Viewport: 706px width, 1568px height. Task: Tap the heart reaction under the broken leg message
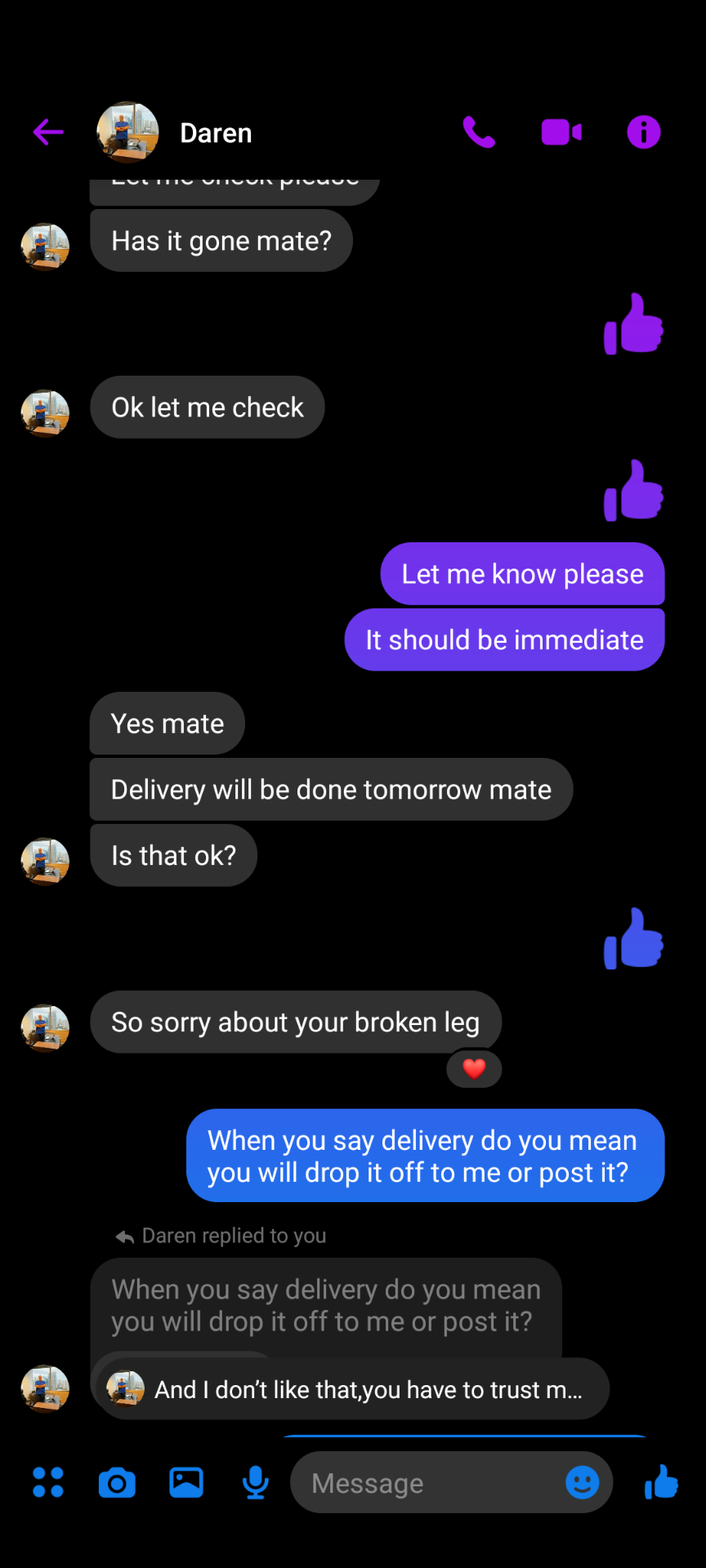coord(474,1068)
